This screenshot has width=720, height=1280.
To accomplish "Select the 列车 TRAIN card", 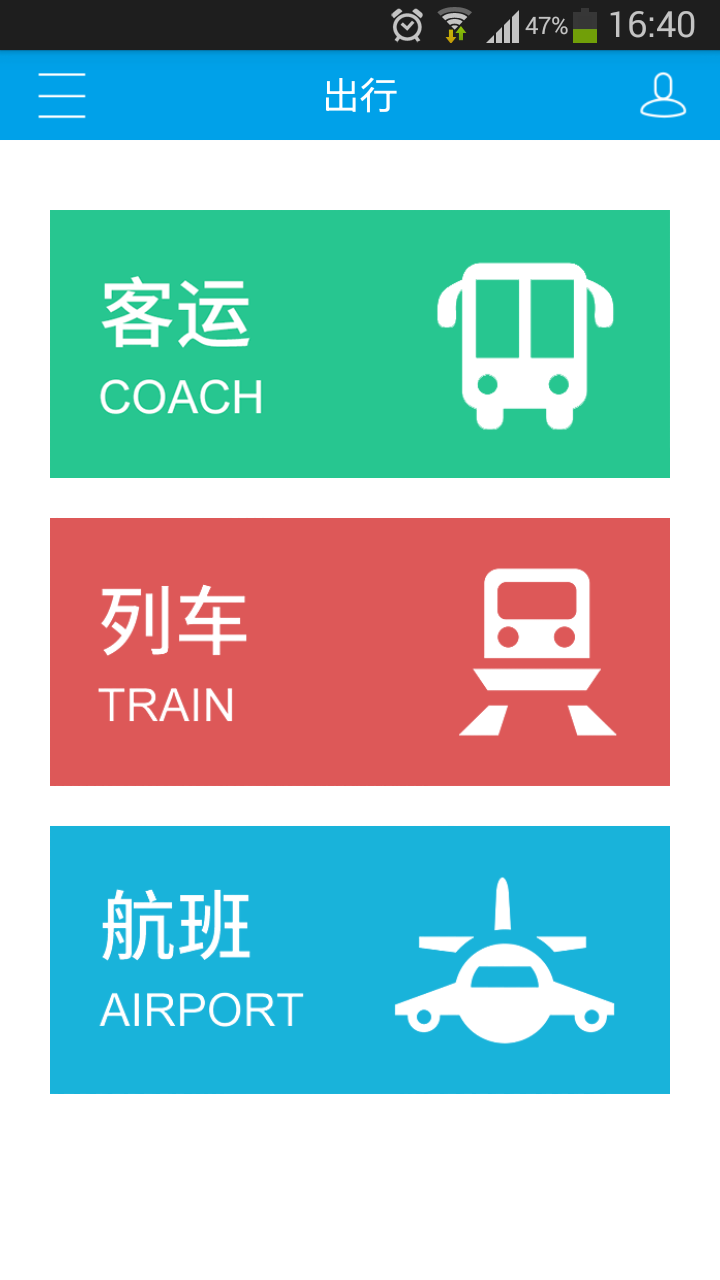I will (360, 652).
